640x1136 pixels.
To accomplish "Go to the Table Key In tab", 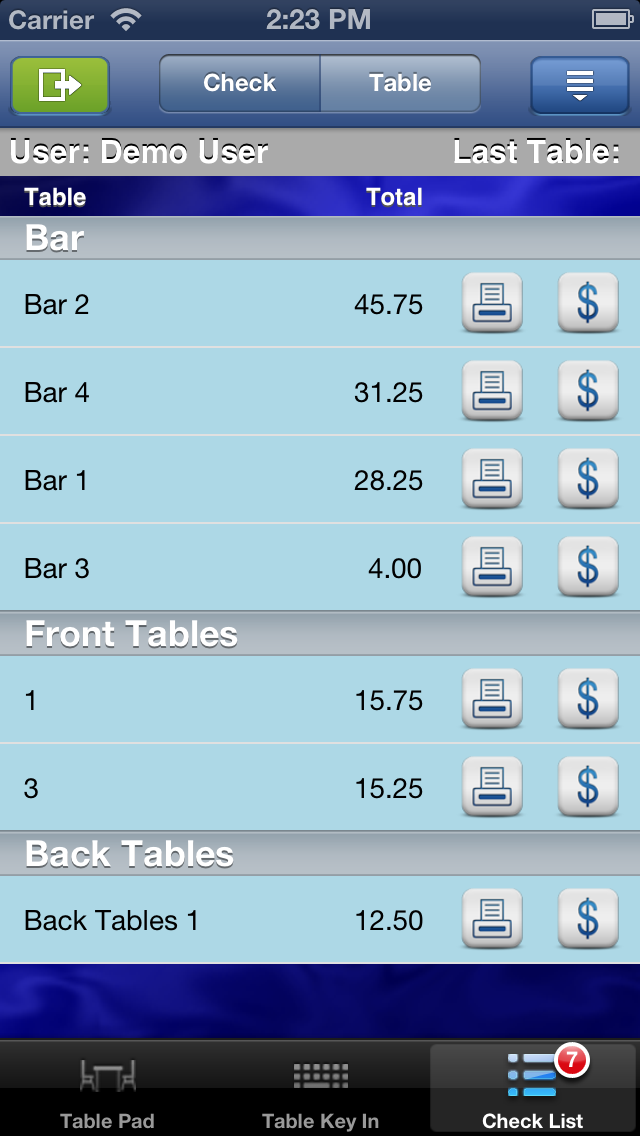I will point(320,1090).
